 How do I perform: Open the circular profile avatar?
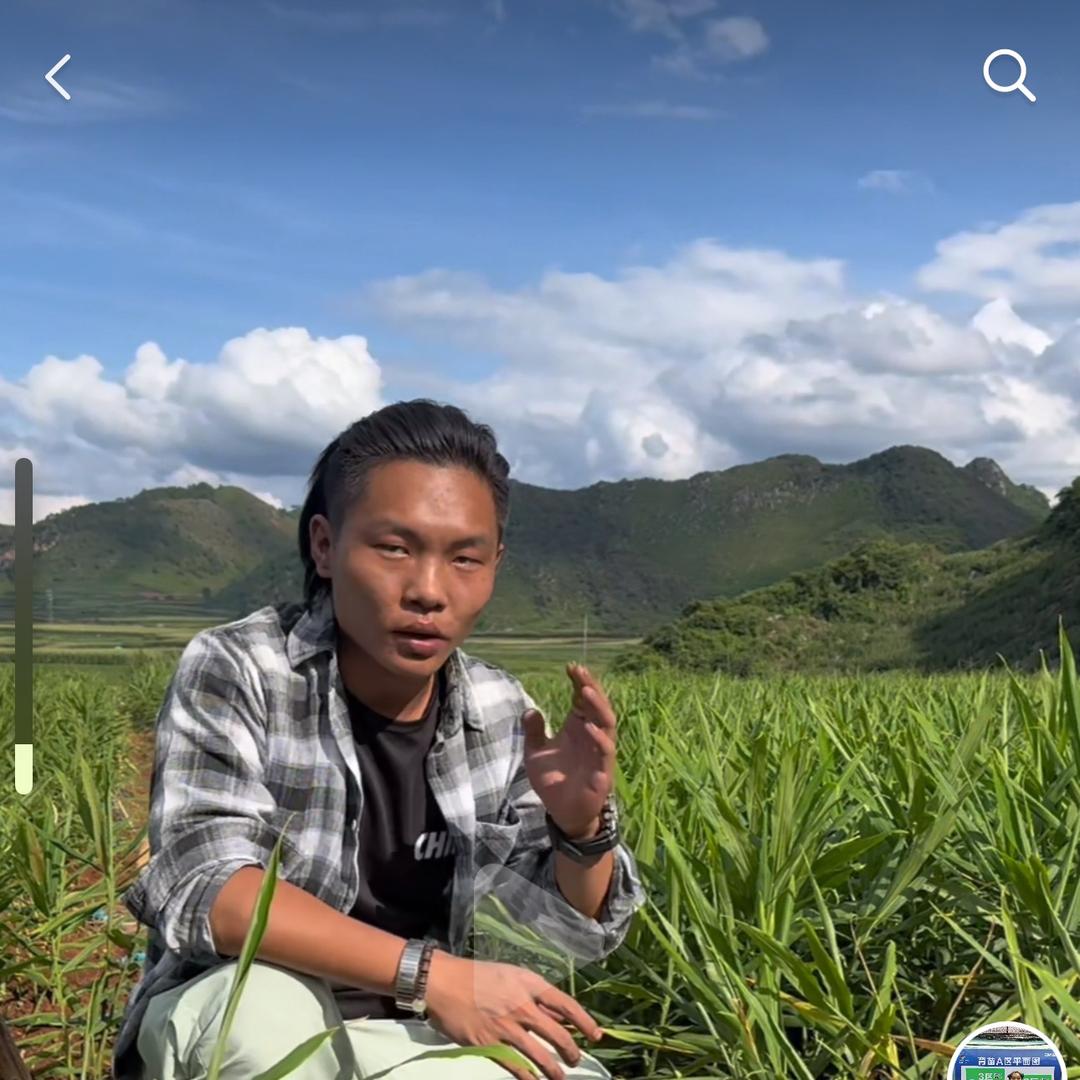pos(1006,1056)
